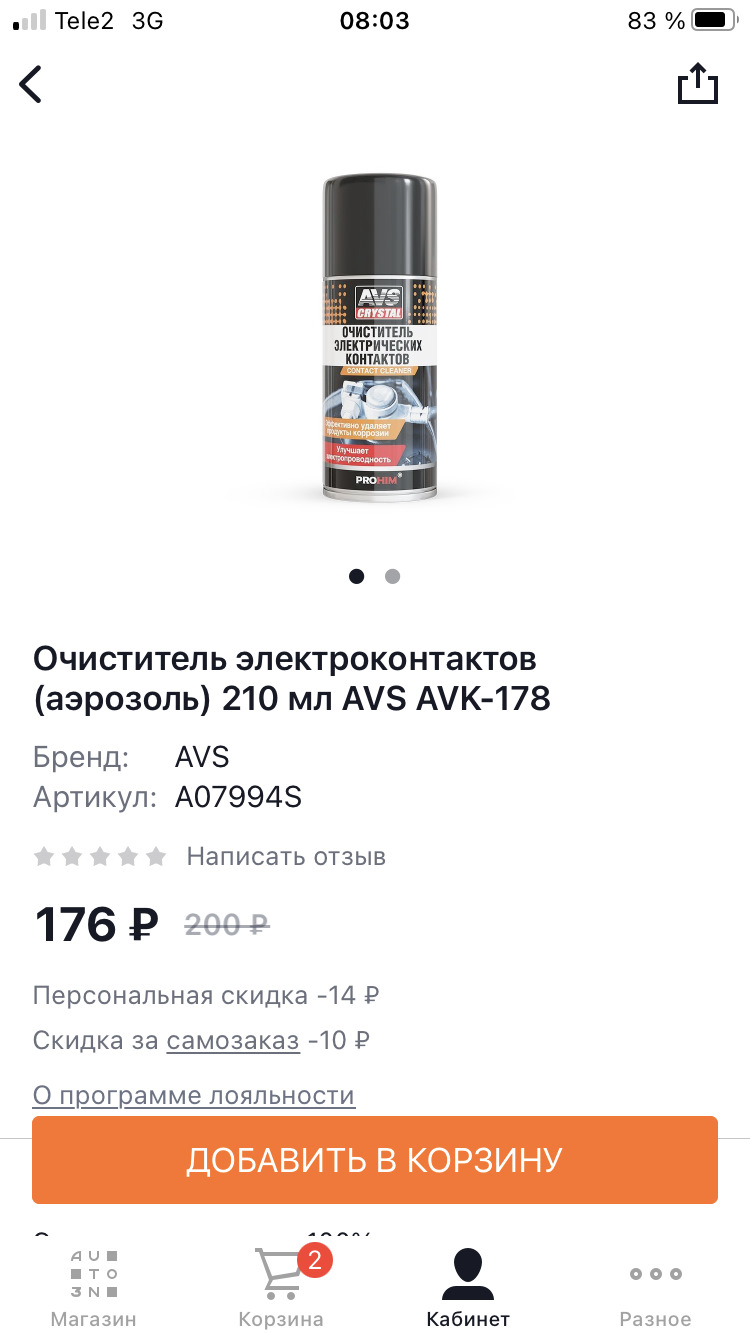
Task: Tap the Разное three-dots icon
Action: pyautogui.click(x=656, y=1274)
